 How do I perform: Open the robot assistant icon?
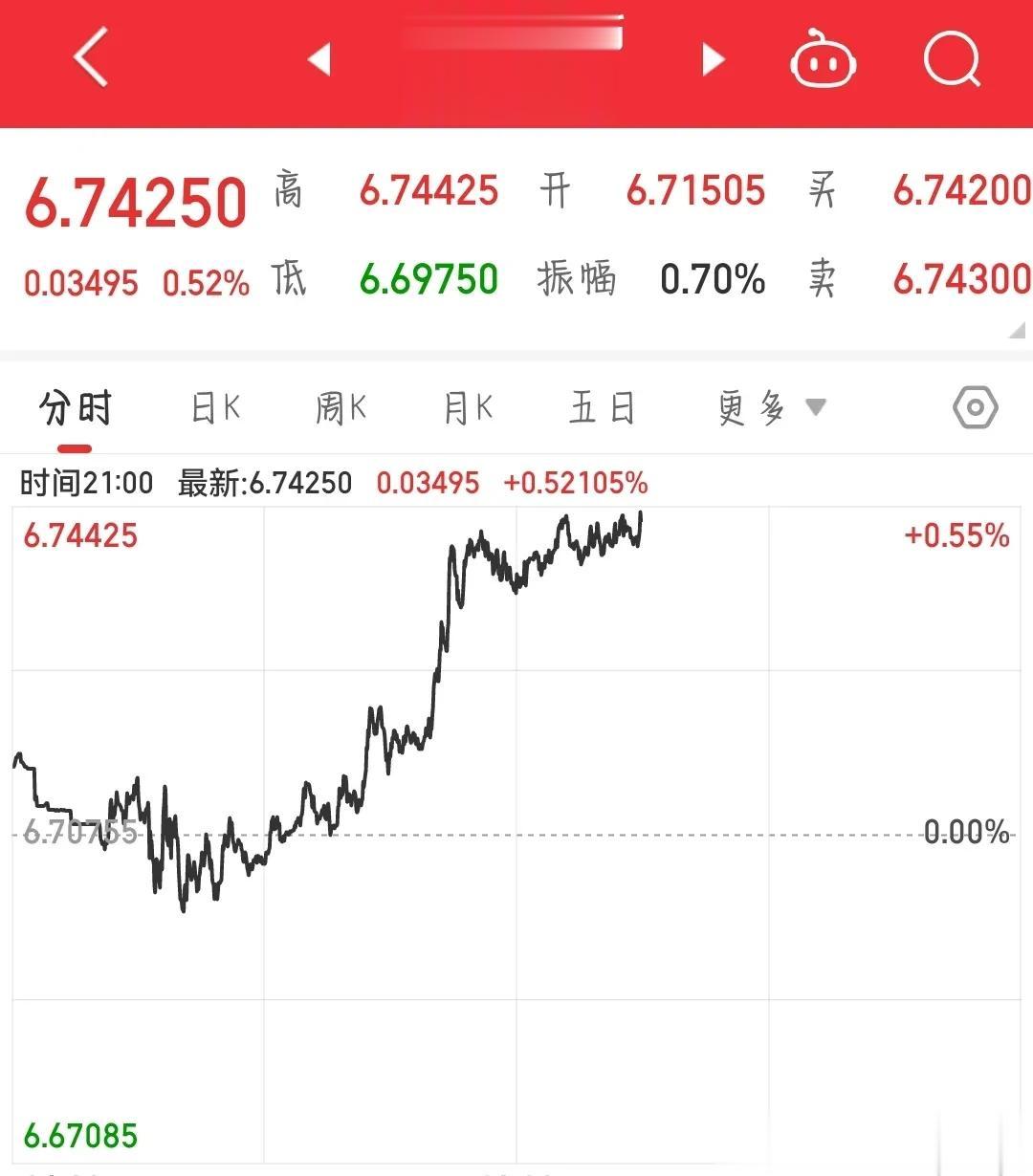[822, 59]
